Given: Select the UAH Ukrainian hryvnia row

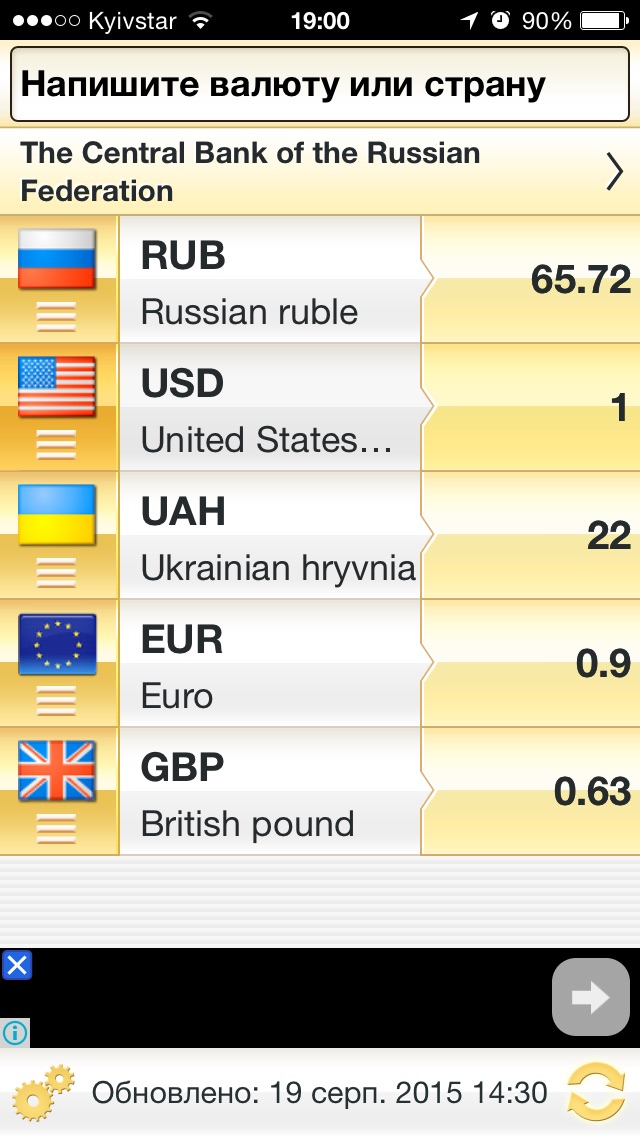Looking at the screenshot, I should tap(268, 537).
